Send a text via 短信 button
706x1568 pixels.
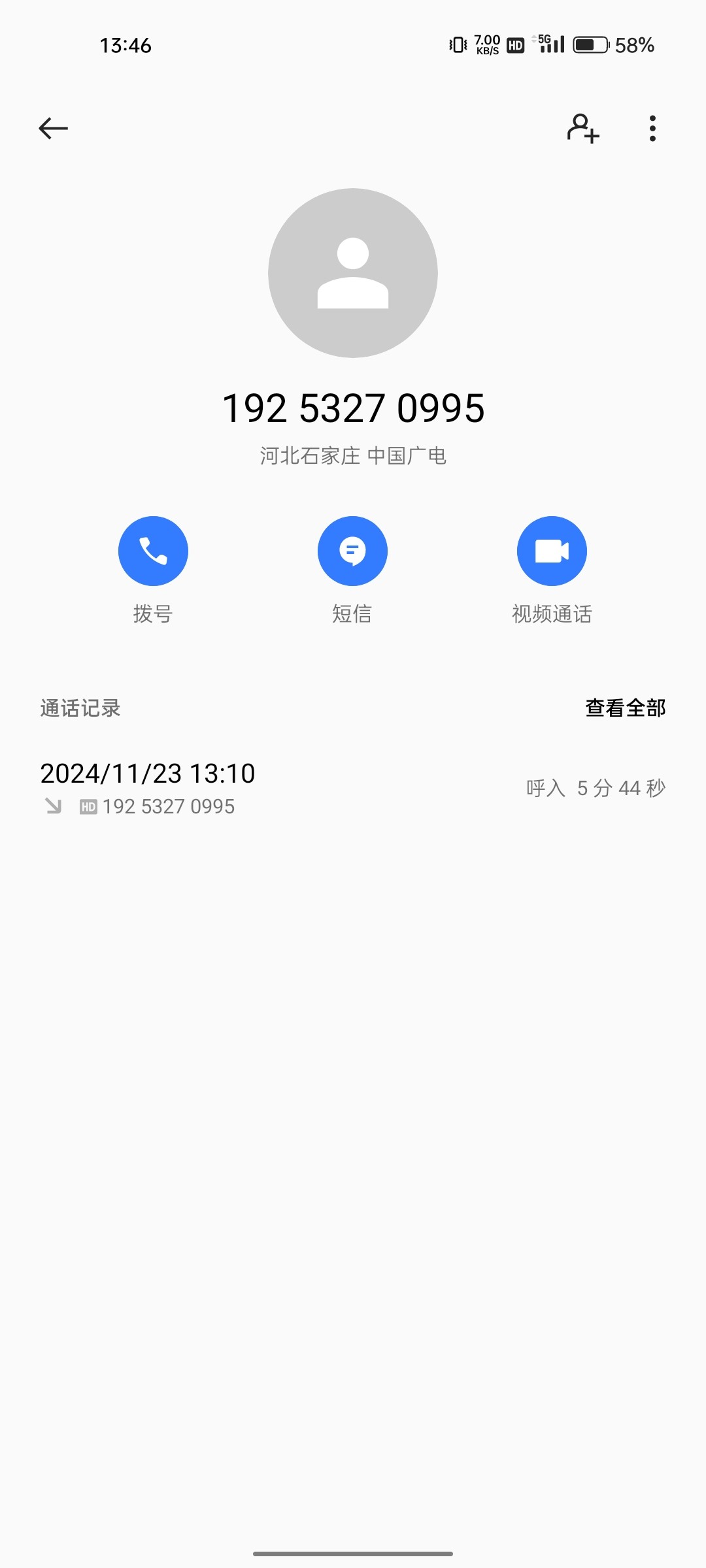(352, 551)
